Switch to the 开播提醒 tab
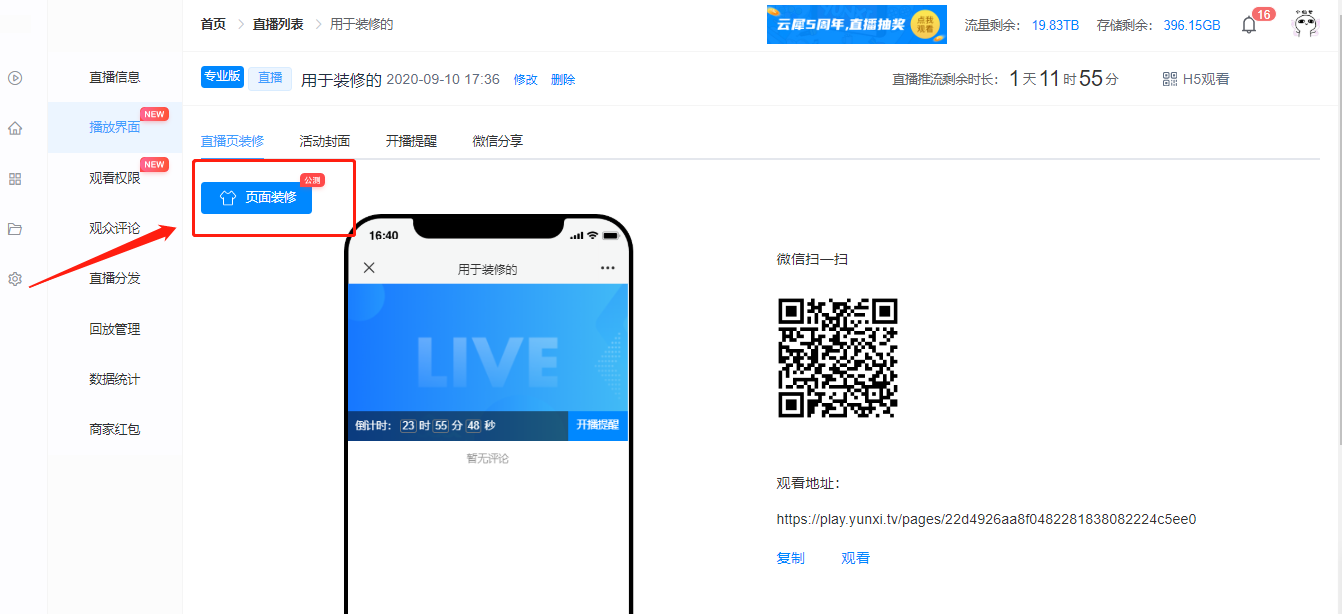This screenshot has width=1342, height=614. [411, 141]
